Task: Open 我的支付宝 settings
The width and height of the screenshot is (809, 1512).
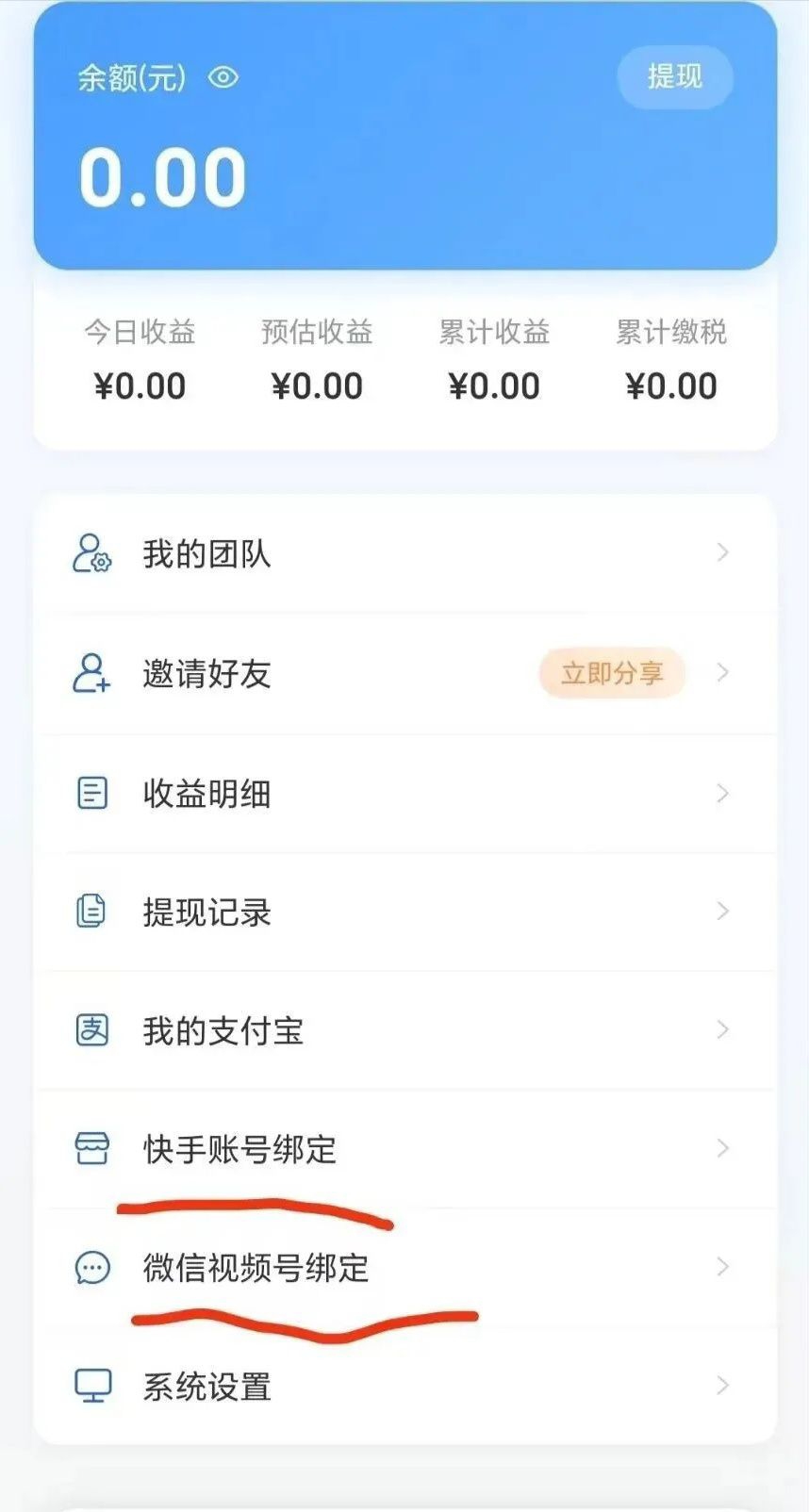Action: 405,1030
